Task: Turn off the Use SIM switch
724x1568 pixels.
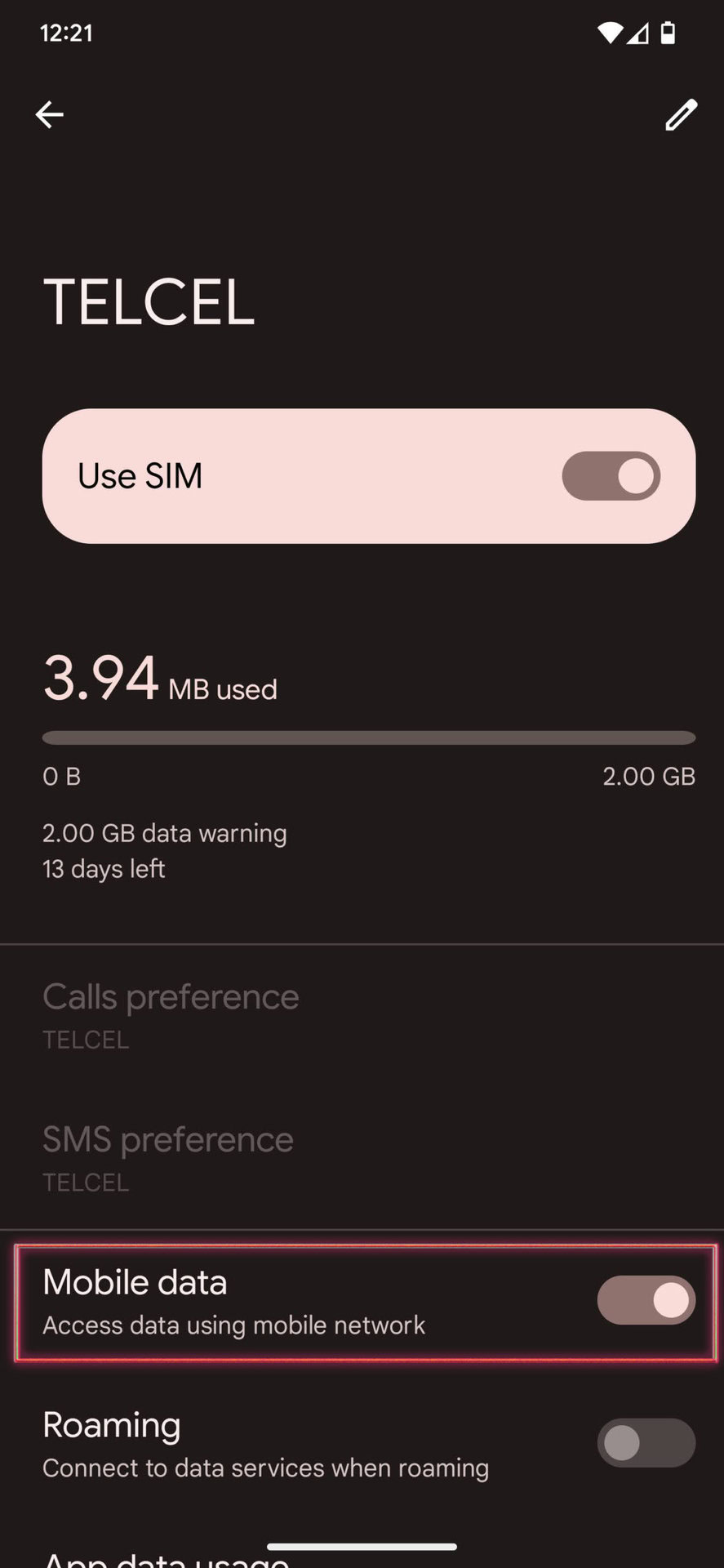Action: [611, 476]
